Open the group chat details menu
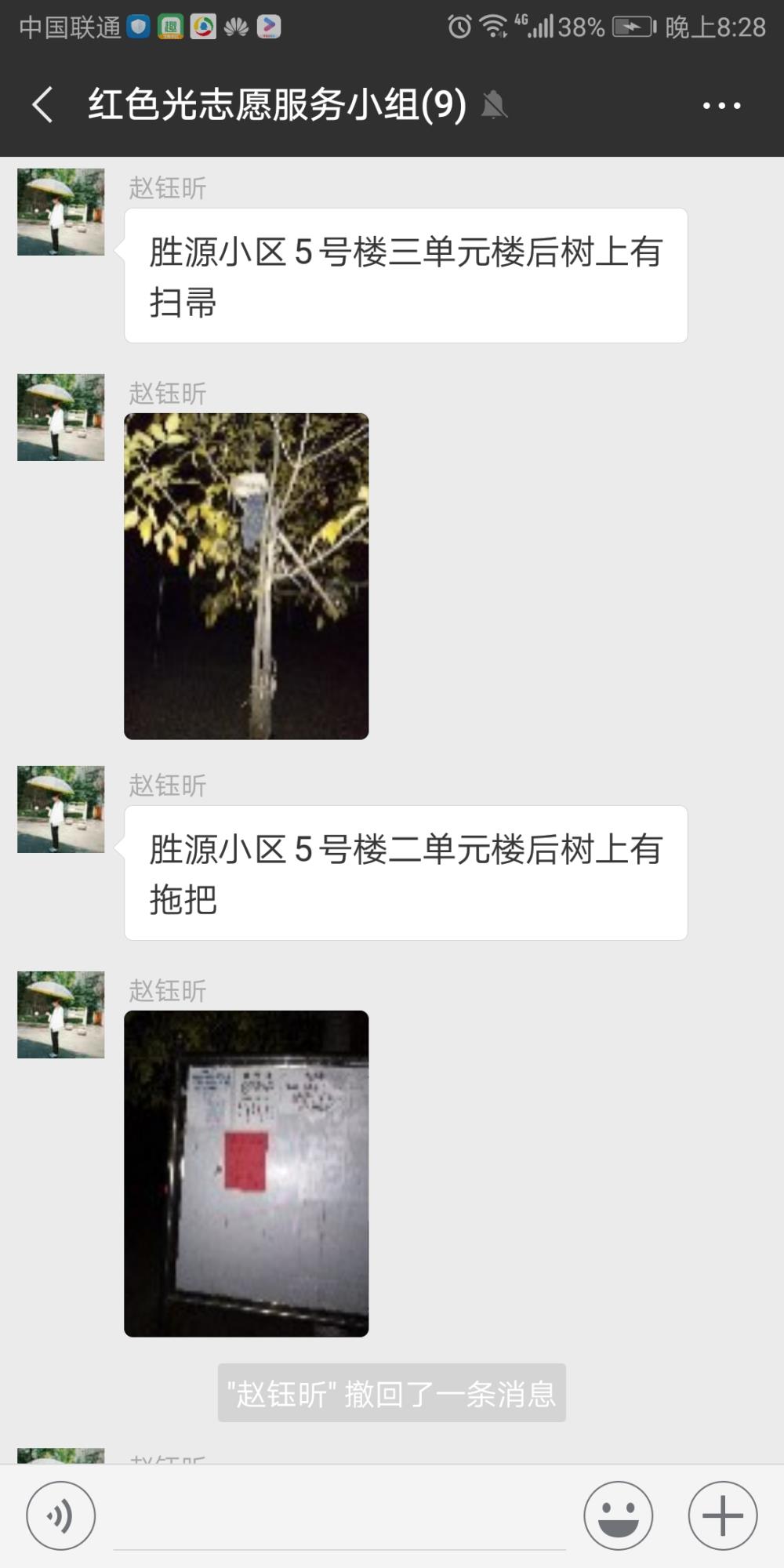The width and height of the screenshot is (784, 1568). (x=721, y=105)
